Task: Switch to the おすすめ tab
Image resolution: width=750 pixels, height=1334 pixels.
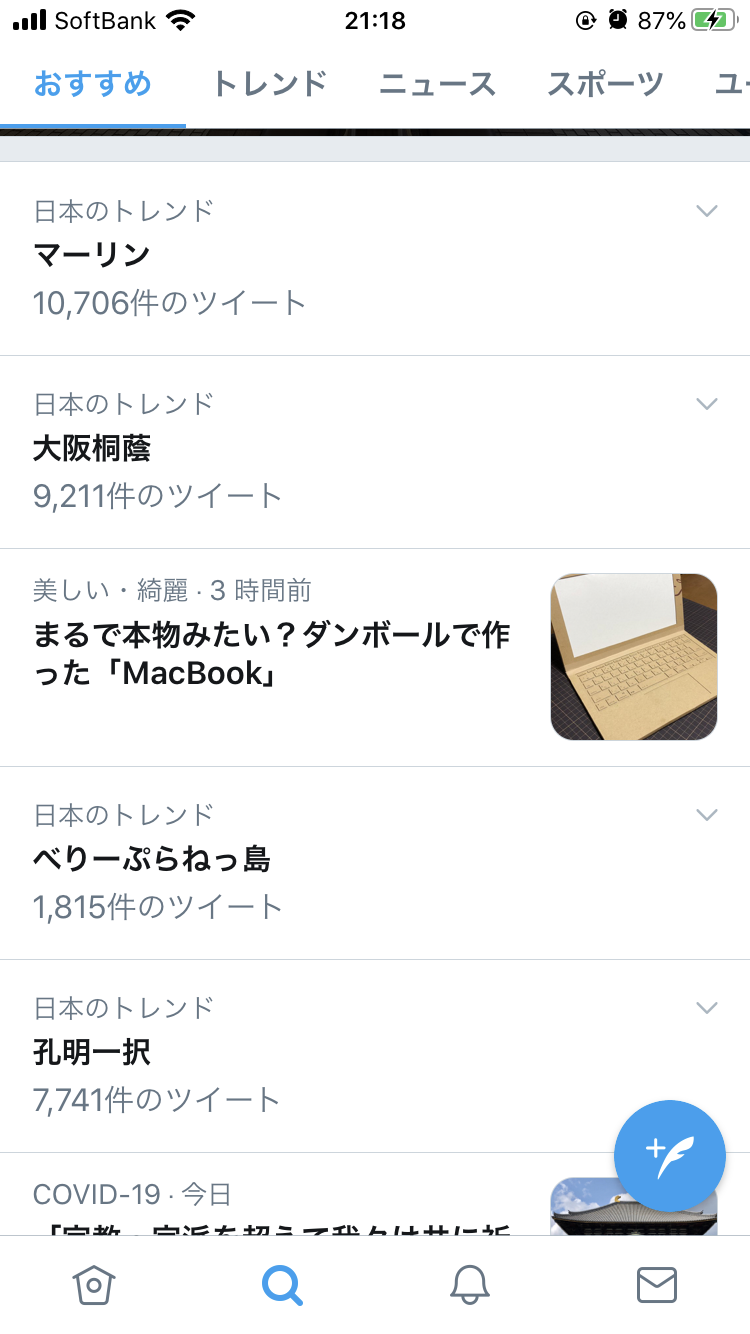Action: [92, 84]
